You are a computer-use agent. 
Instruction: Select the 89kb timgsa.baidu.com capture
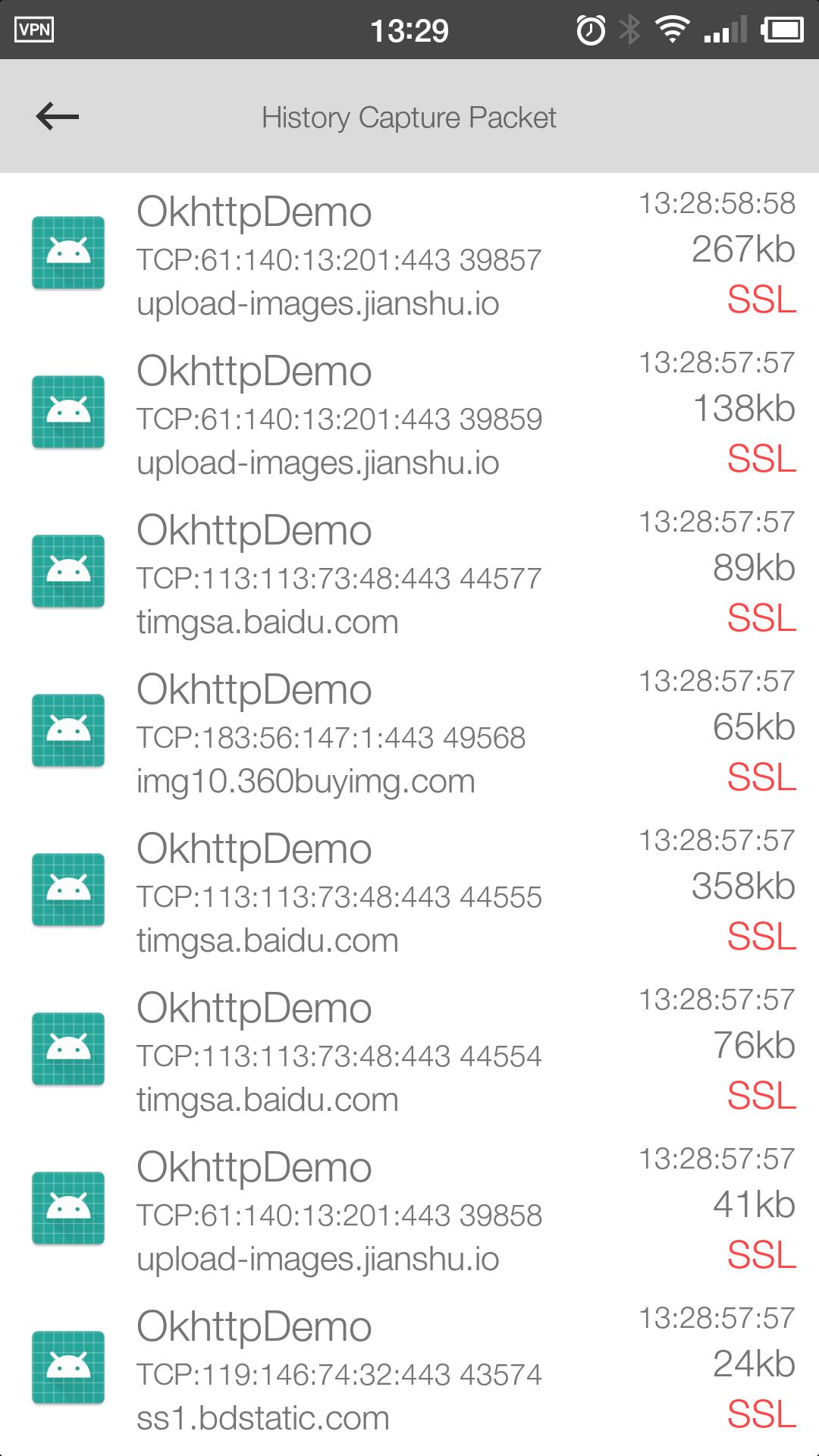[x=409, y=572]
